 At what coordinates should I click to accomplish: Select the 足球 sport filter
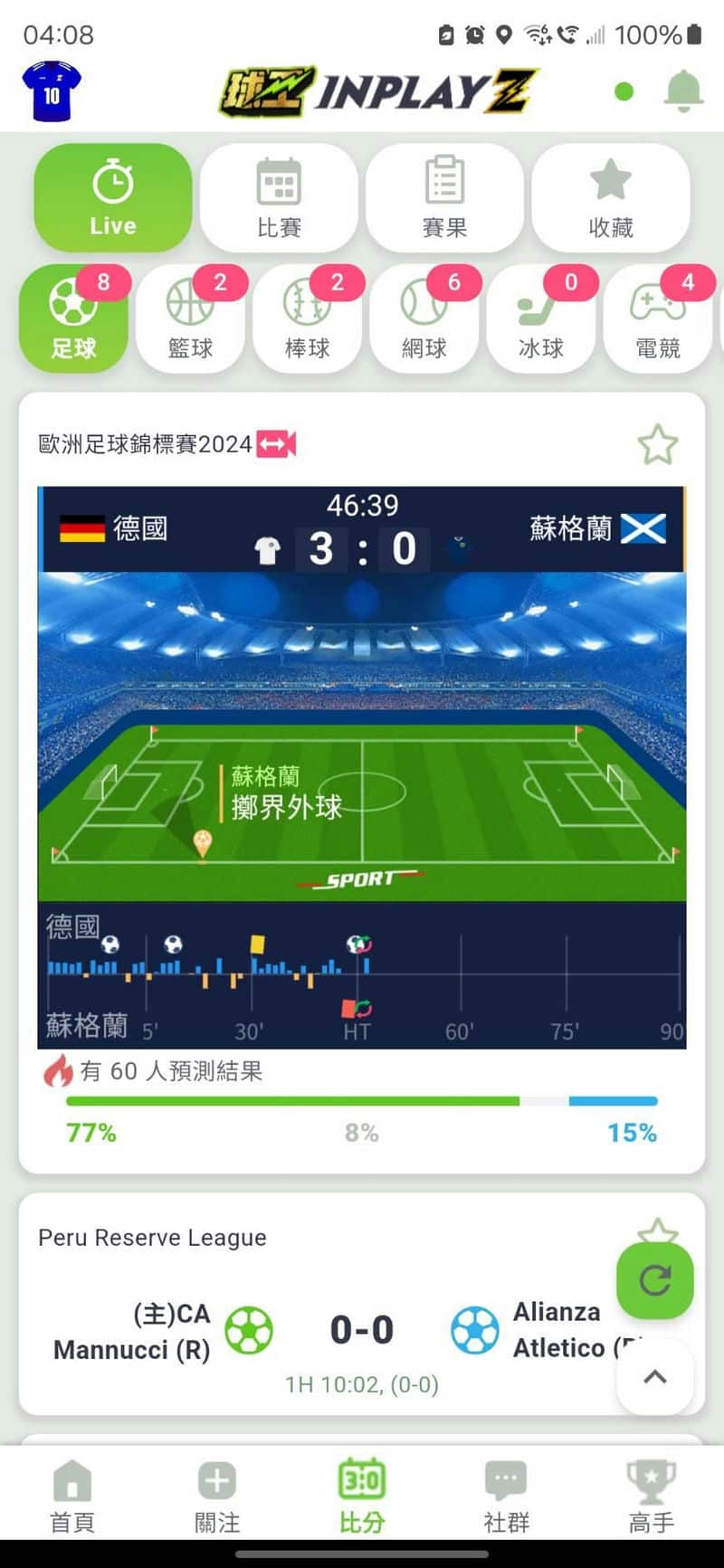click(x=73, y=318)
